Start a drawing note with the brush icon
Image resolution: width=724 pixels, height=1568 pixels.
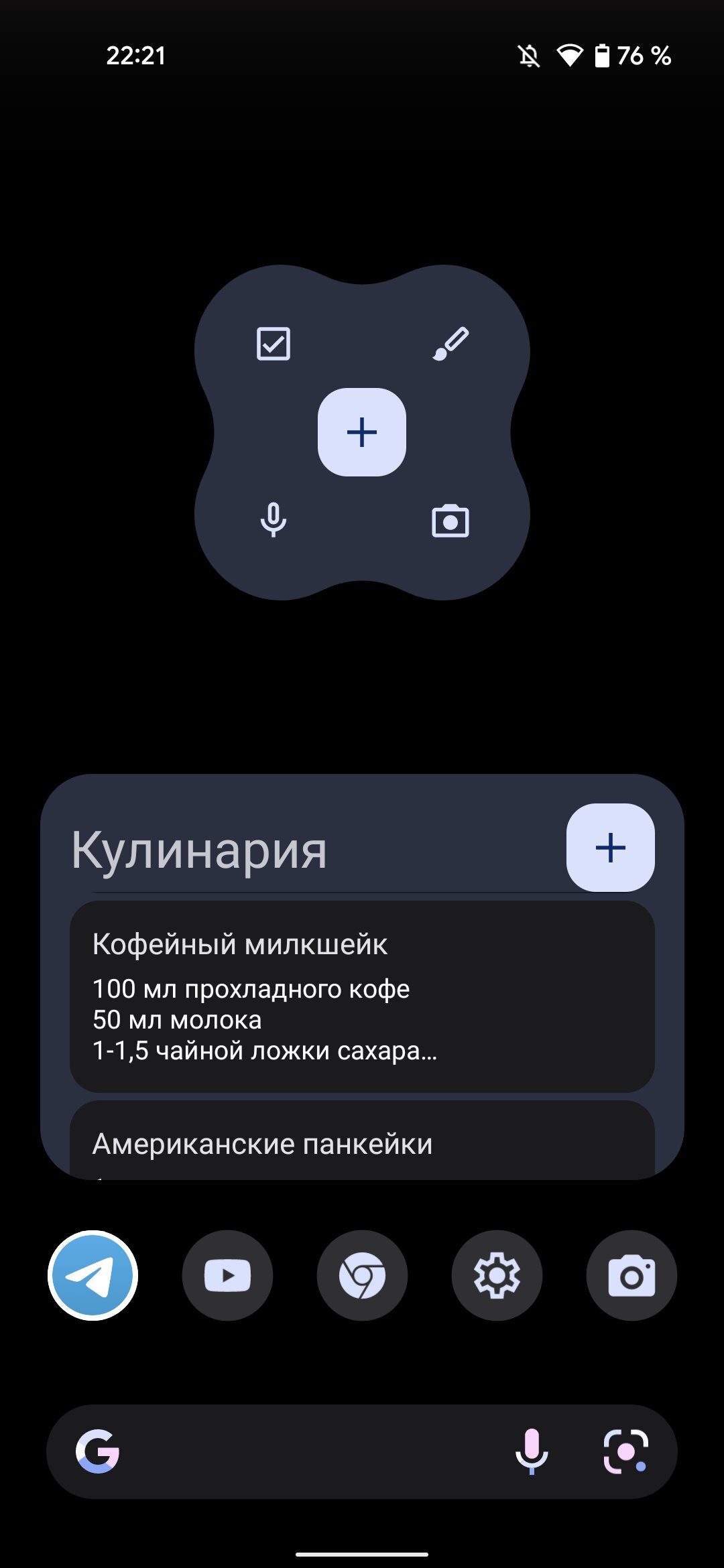(450, 344)
